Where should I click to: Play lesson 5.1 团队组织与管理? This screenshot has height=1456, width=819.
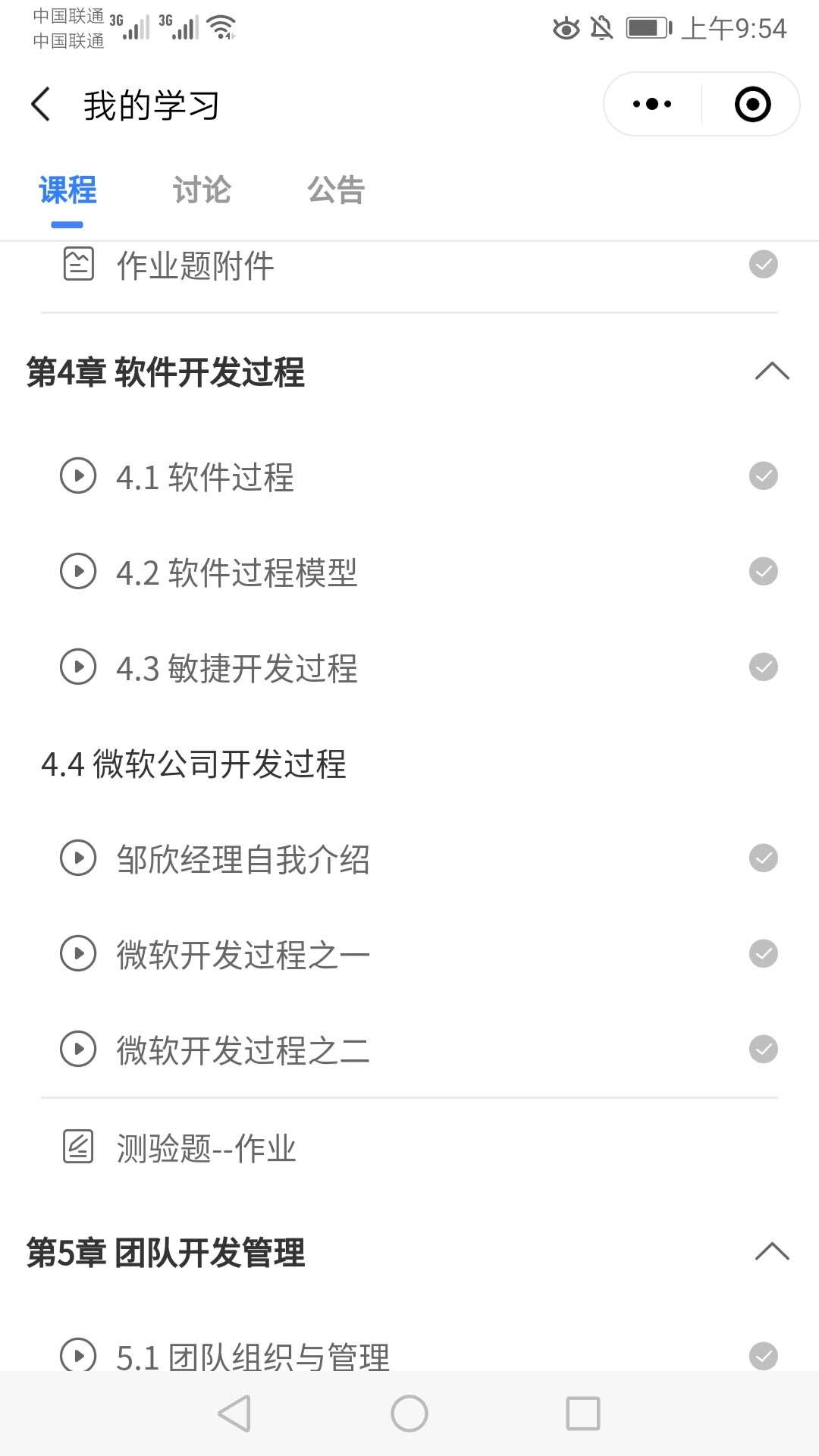click(x=253, y=1354)
